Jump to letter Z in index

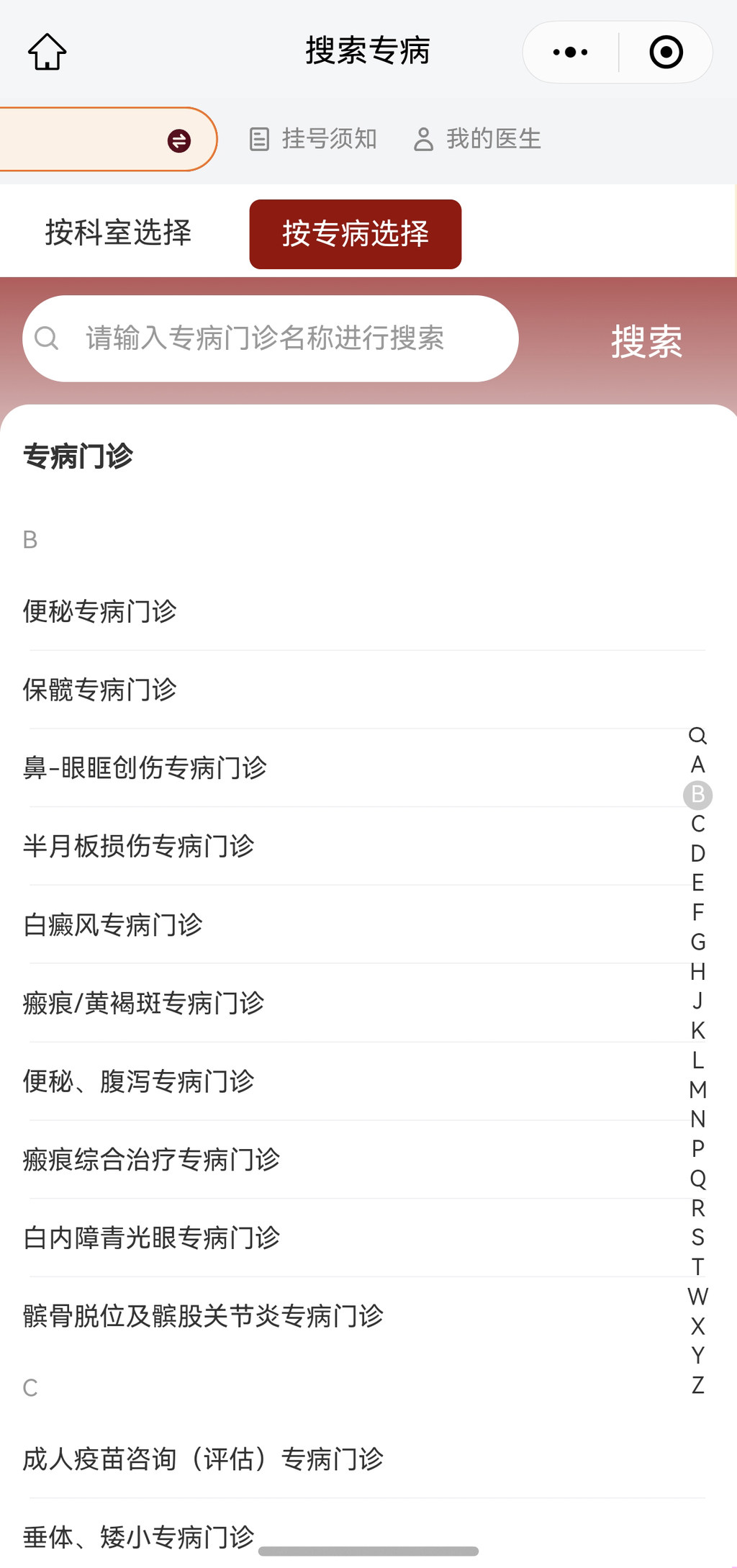tap(697, 1385)
